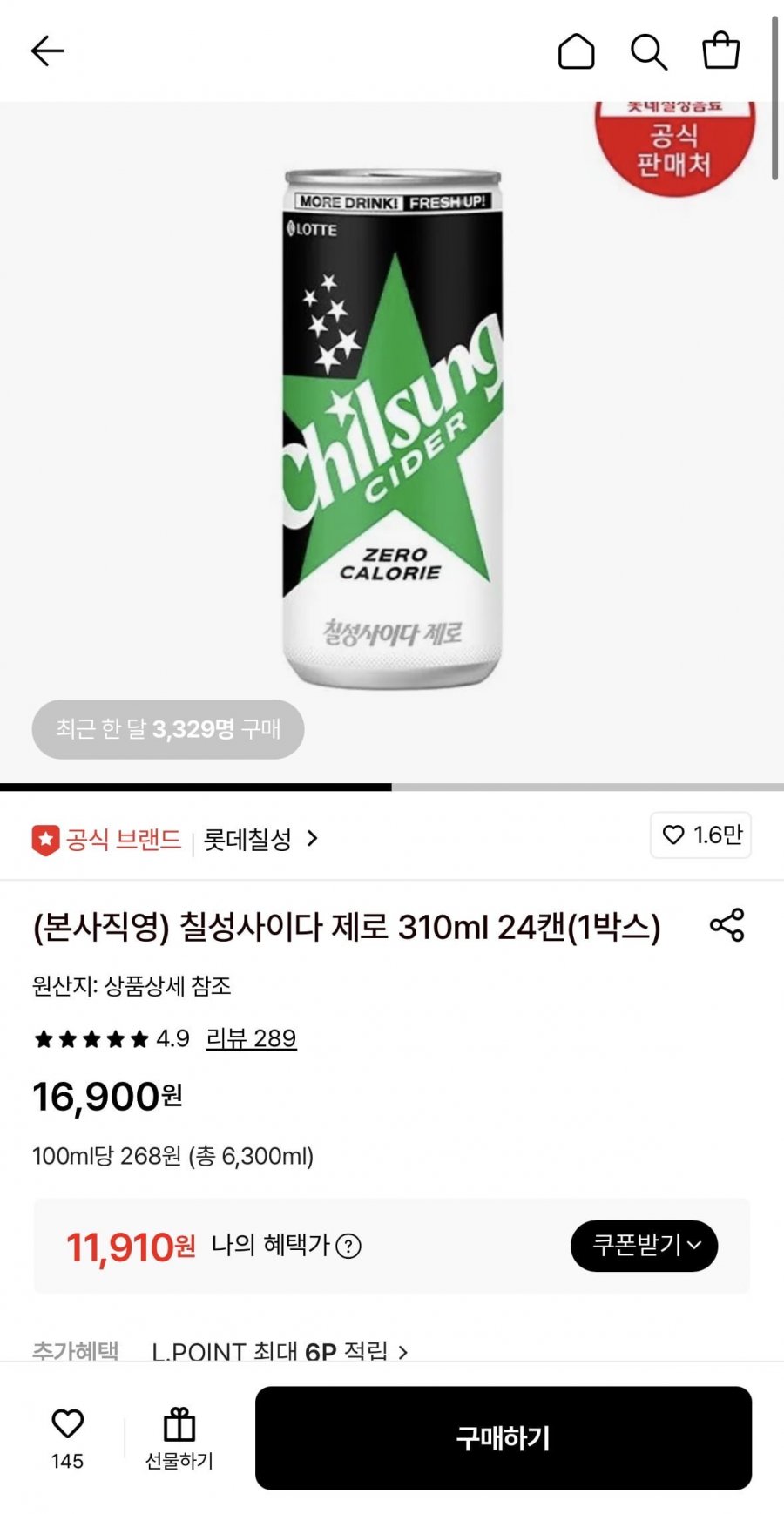Open L.POINT 최대 6P 적립 details
Screen dimensions: 784x1514
pyautogui.click(x=280, y=1351)
